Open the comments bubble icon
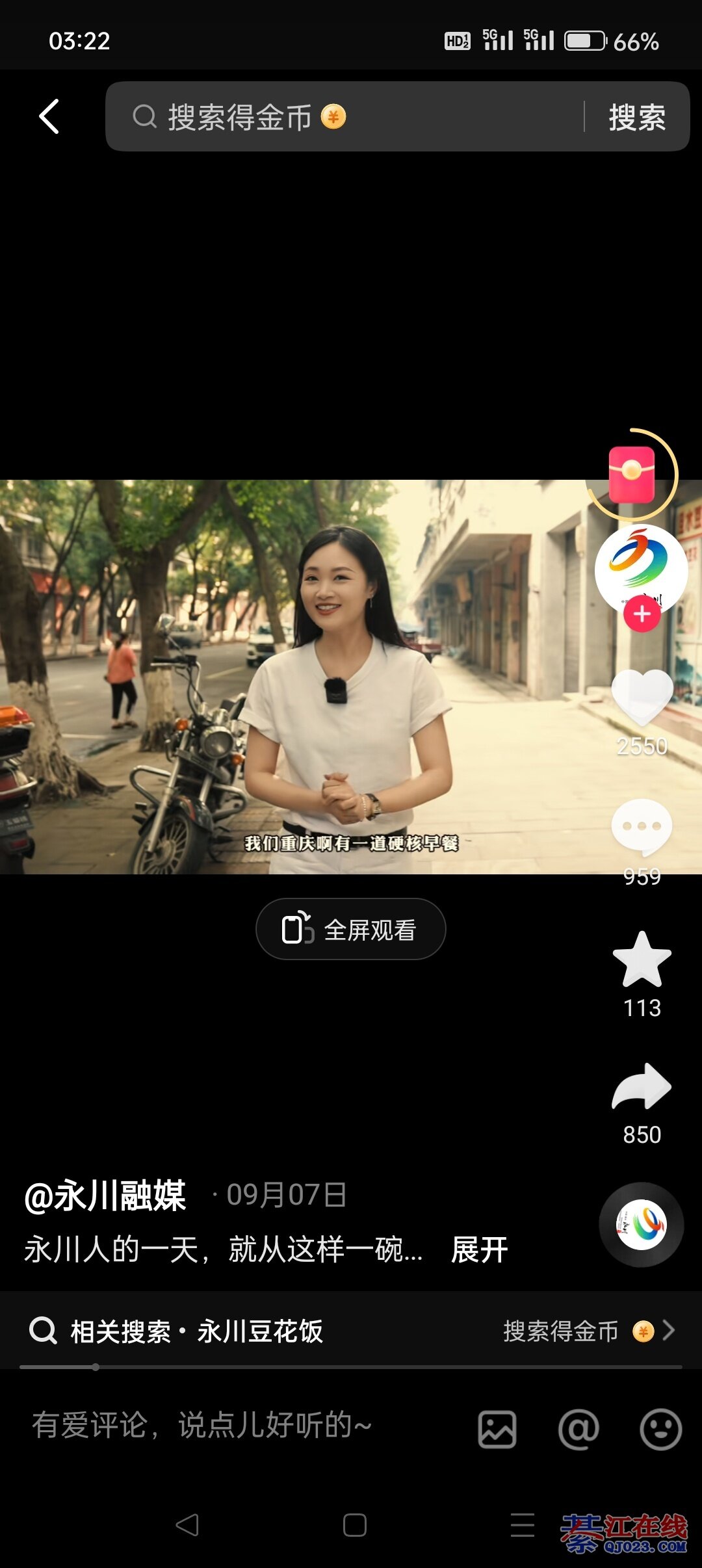Viewport: 702px width, 1568px height. (642, 826)
